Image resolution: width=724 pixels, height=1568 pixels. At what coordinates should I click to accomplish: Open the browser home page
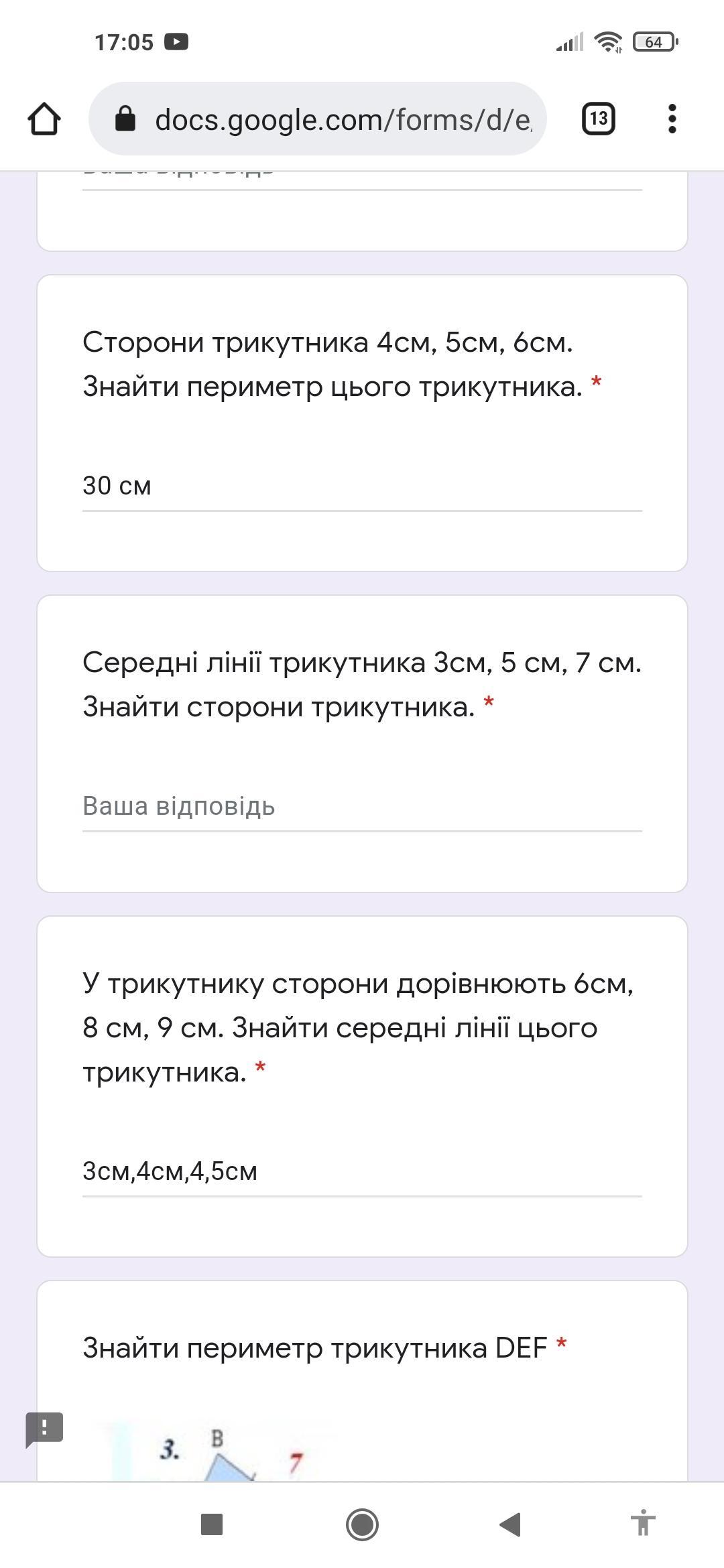(44, 119)
